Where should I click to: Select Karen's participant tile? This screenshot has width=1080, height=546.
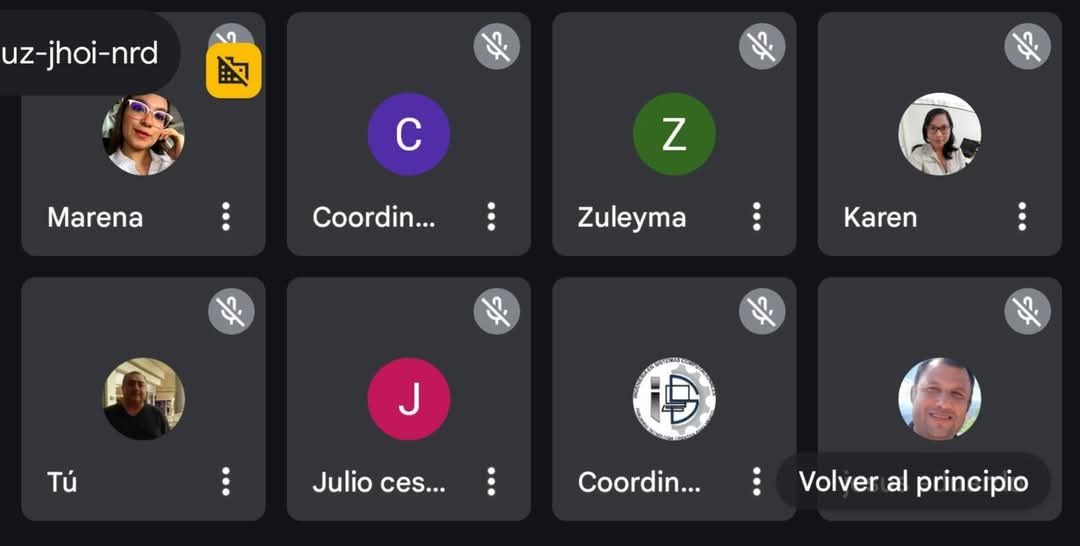click(939, 134)
